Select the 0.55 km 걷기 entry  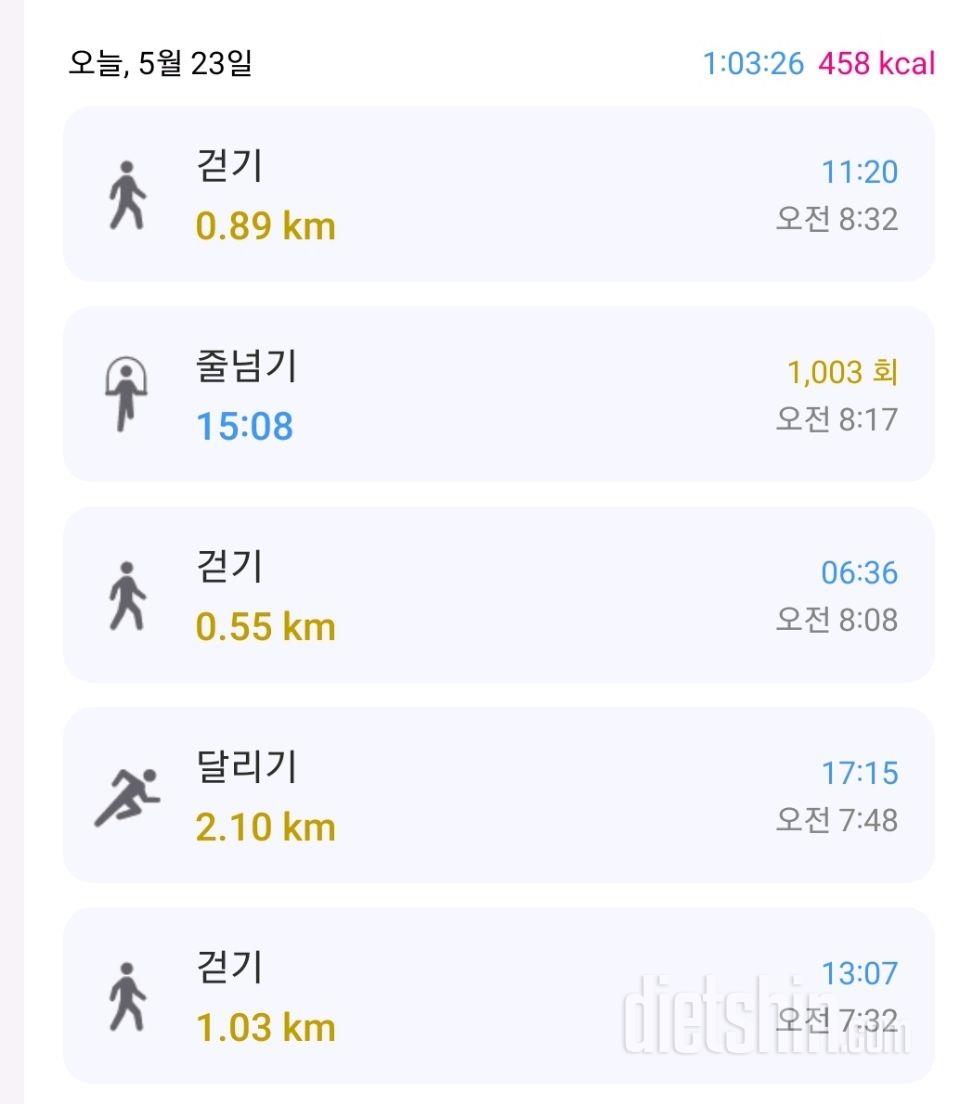pos(498,595)
